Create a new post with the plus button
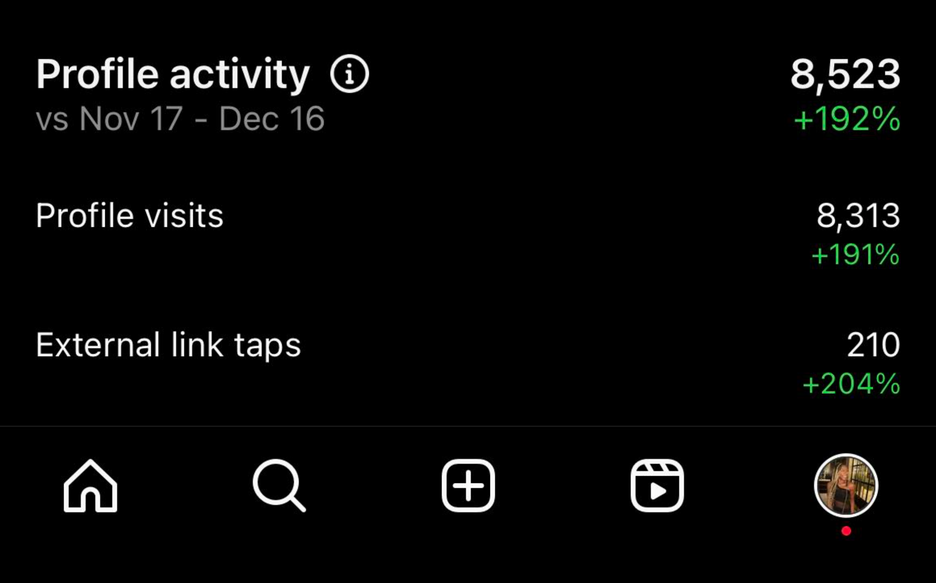Screen dimensions: 936x583 468,486
